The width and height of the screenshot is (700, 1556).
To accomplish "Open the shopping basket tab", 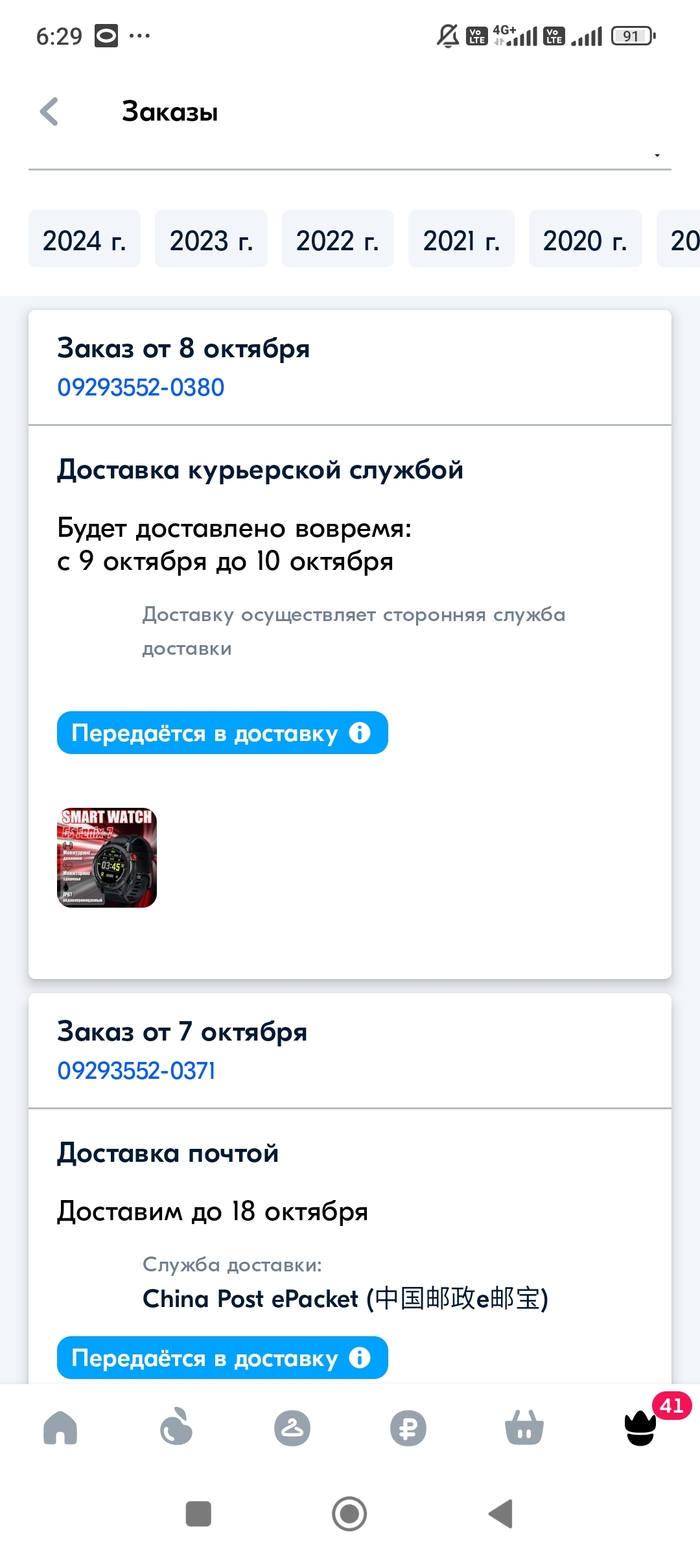I will tap(524, 1428).
